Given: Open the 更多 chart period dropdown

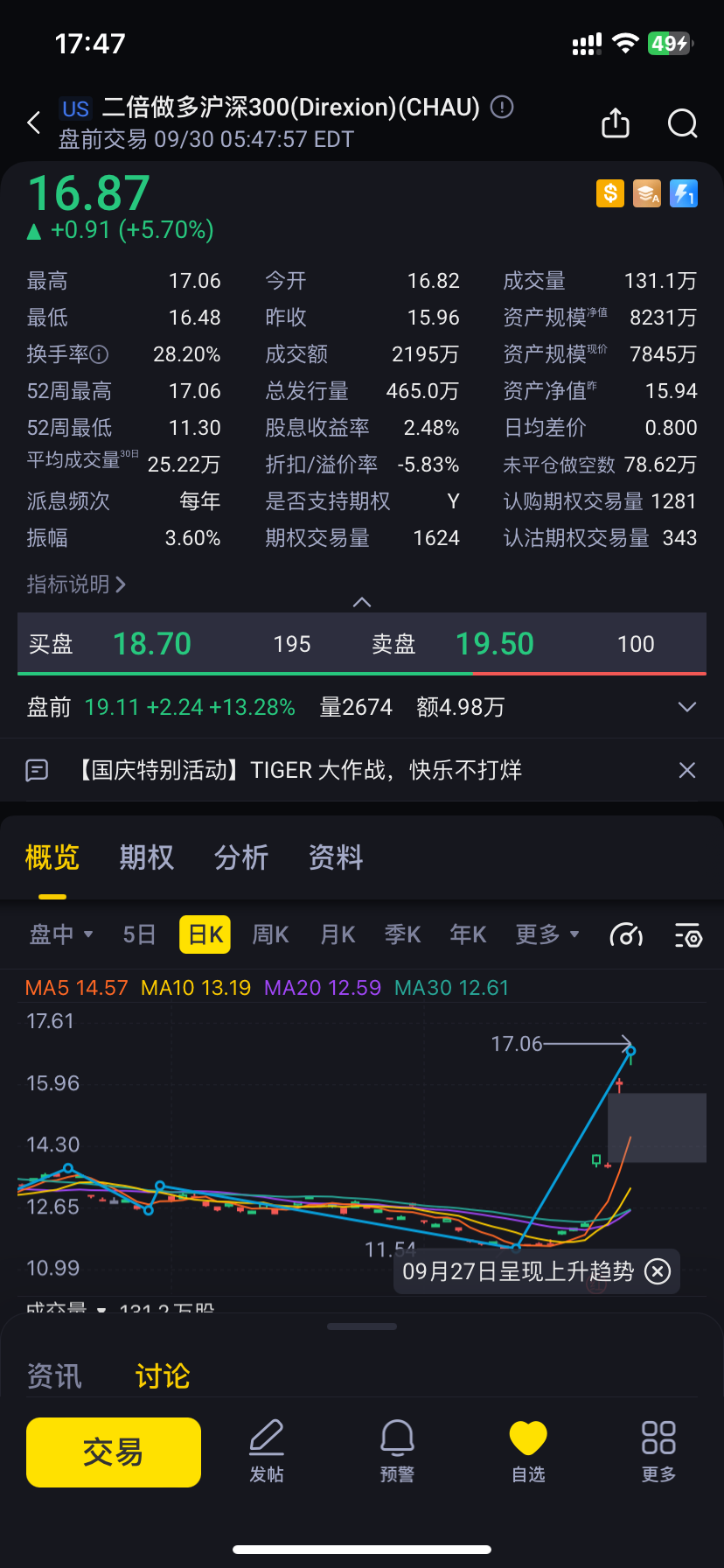Looking at the screenshot, I should point(547,934).
